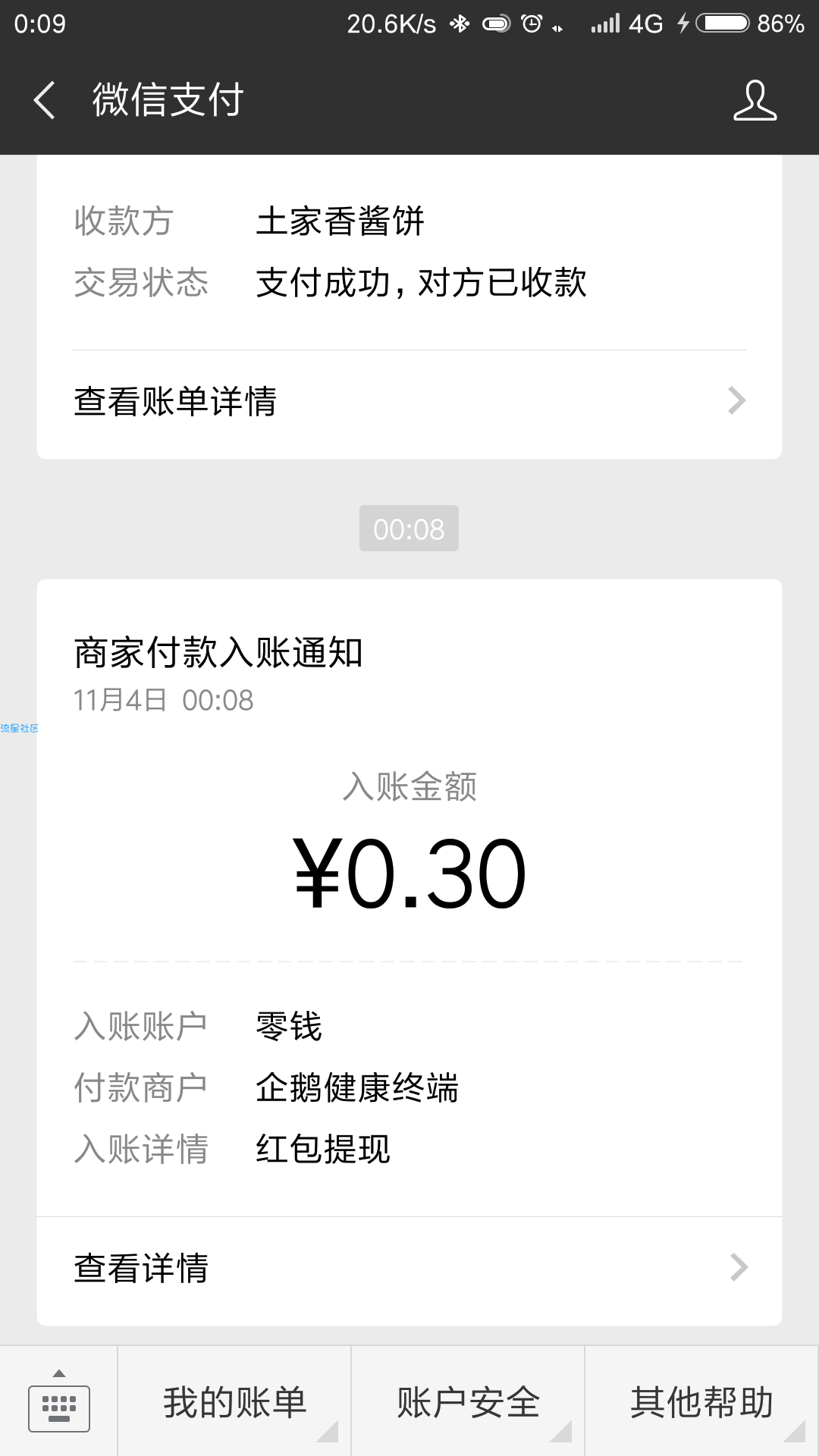The image size is (819, 1456).
Task: Go back from 微信支付
Action: coord(45,101)
